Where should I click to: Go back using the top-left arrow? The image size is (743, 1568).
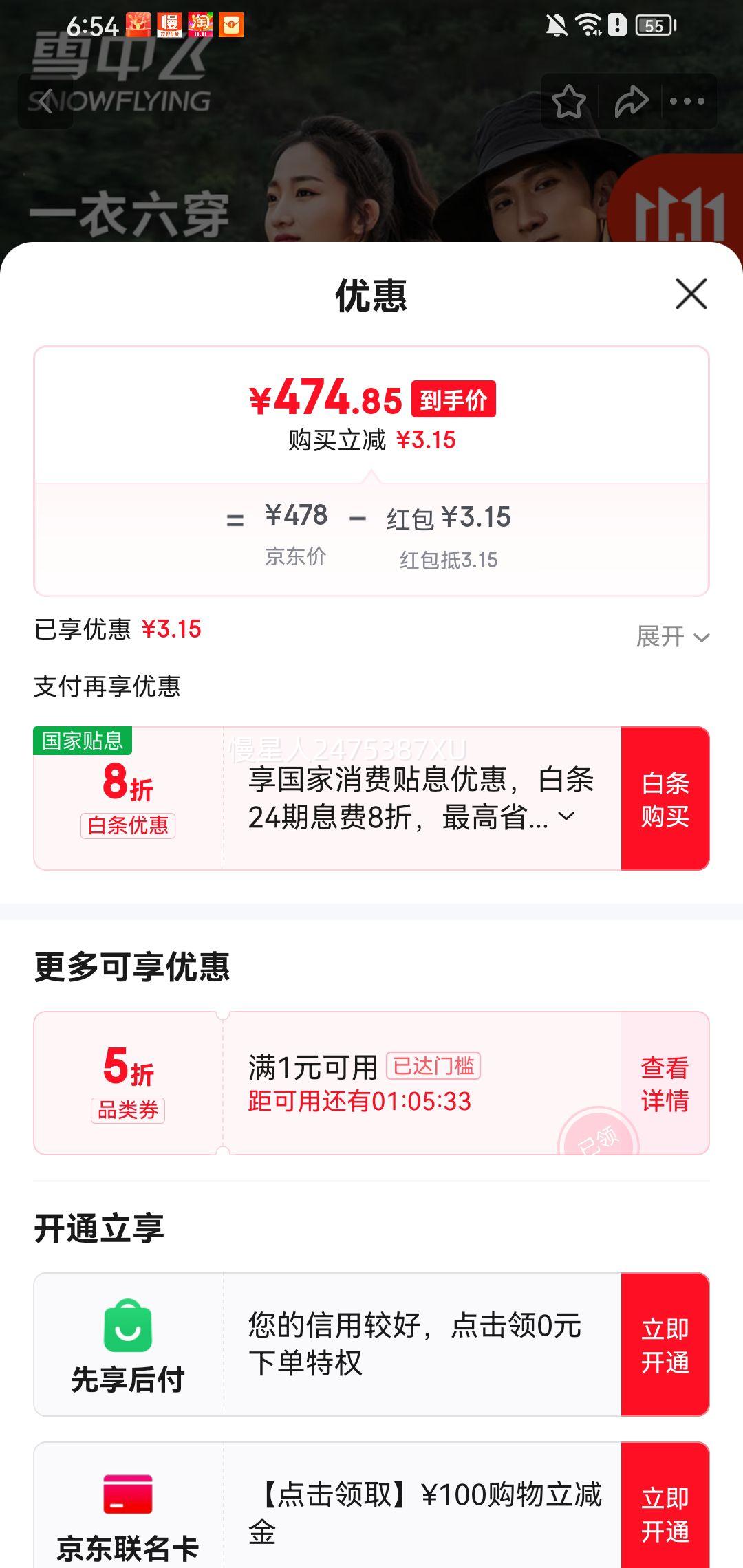(x=45, y=102)
